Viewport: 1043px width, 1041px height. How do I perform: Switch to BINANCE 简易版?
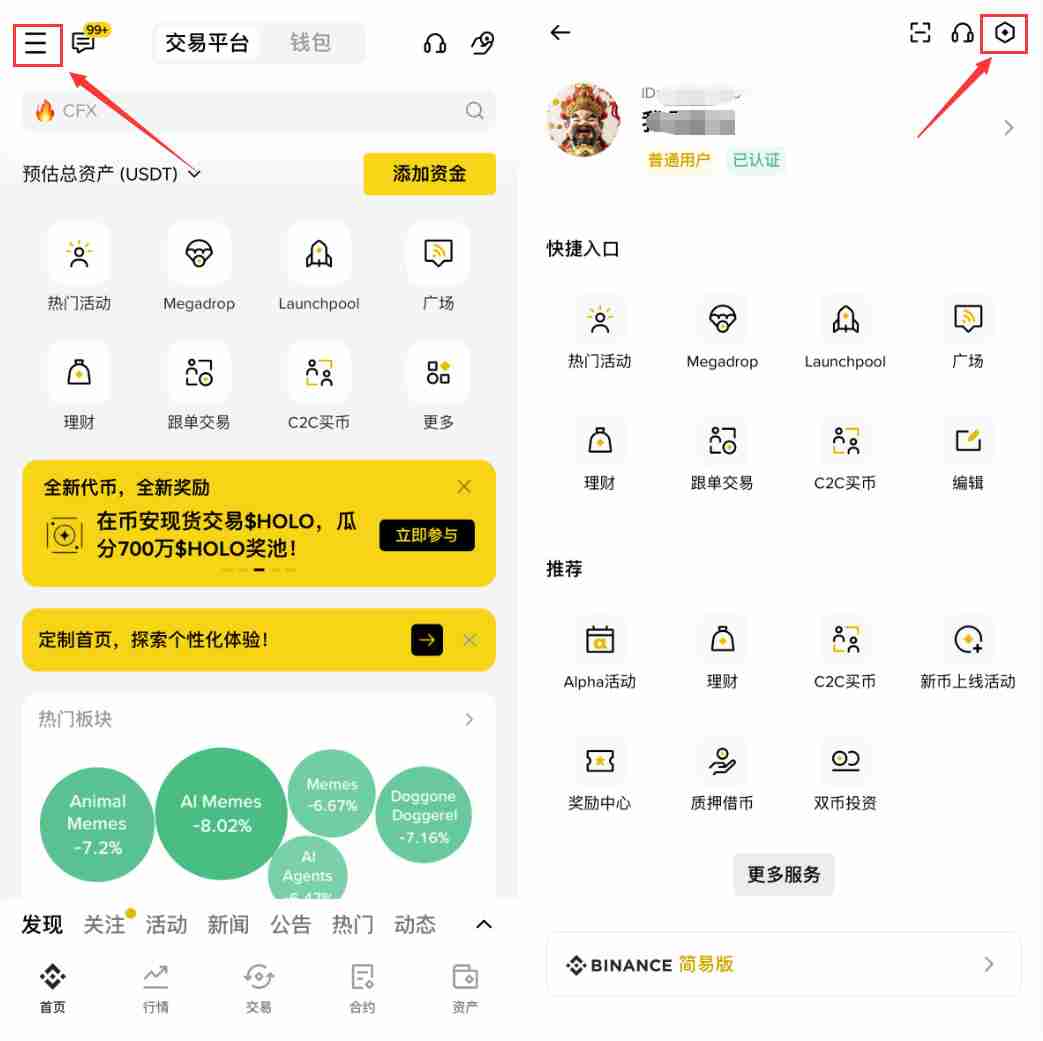784,964
